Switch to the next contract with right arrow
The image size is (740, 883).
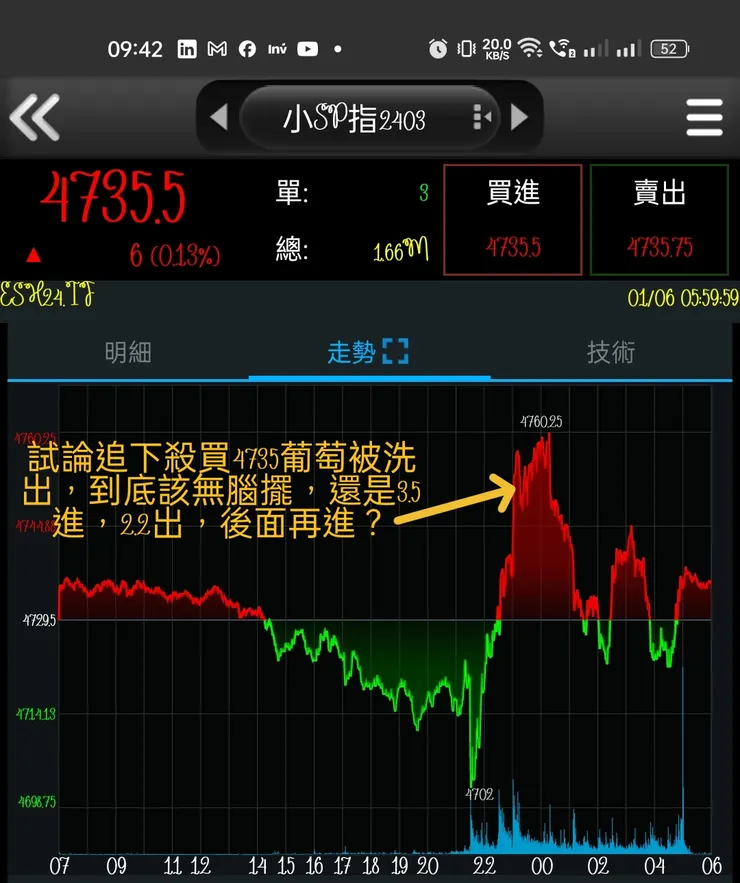click(517, 117)
